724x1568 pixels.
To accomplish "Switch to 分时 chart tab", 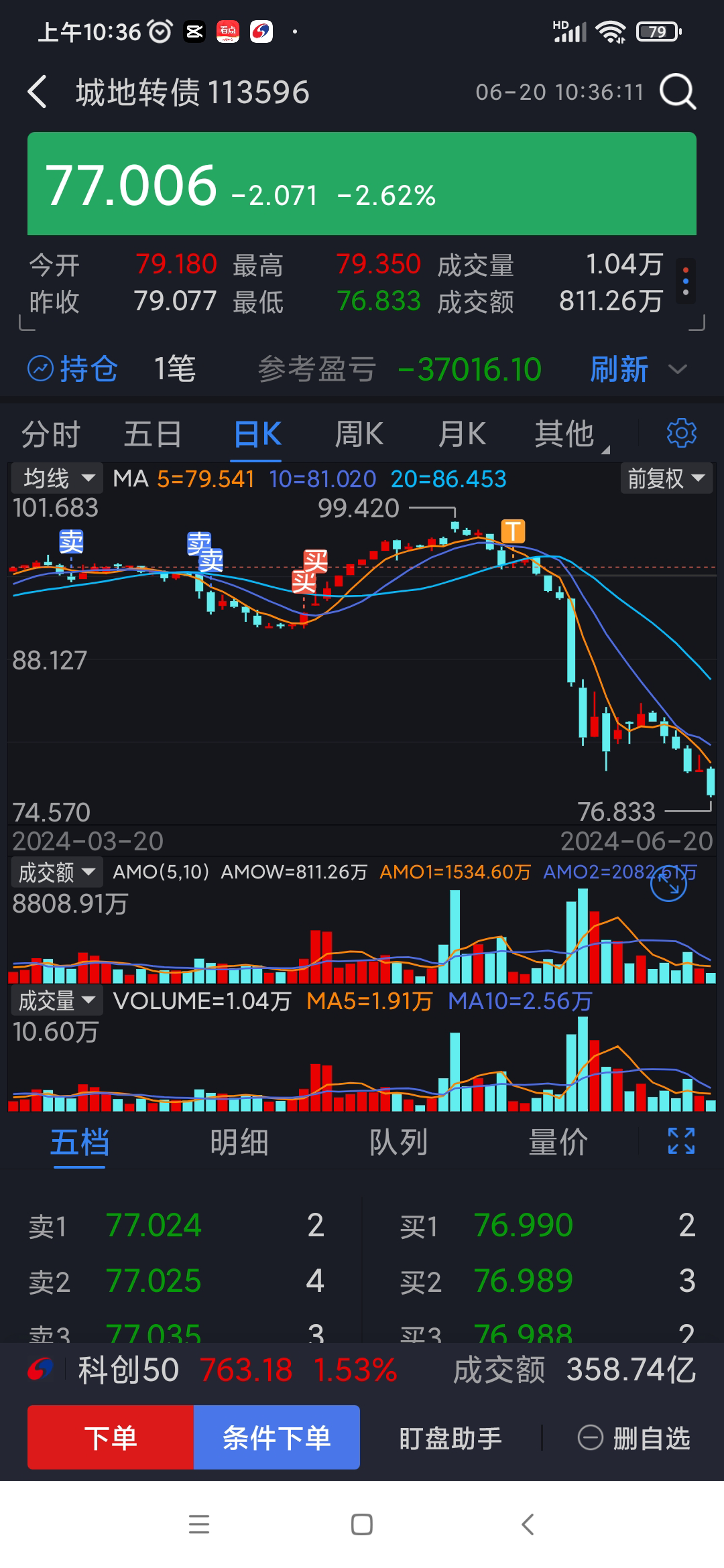I will 51,434.
